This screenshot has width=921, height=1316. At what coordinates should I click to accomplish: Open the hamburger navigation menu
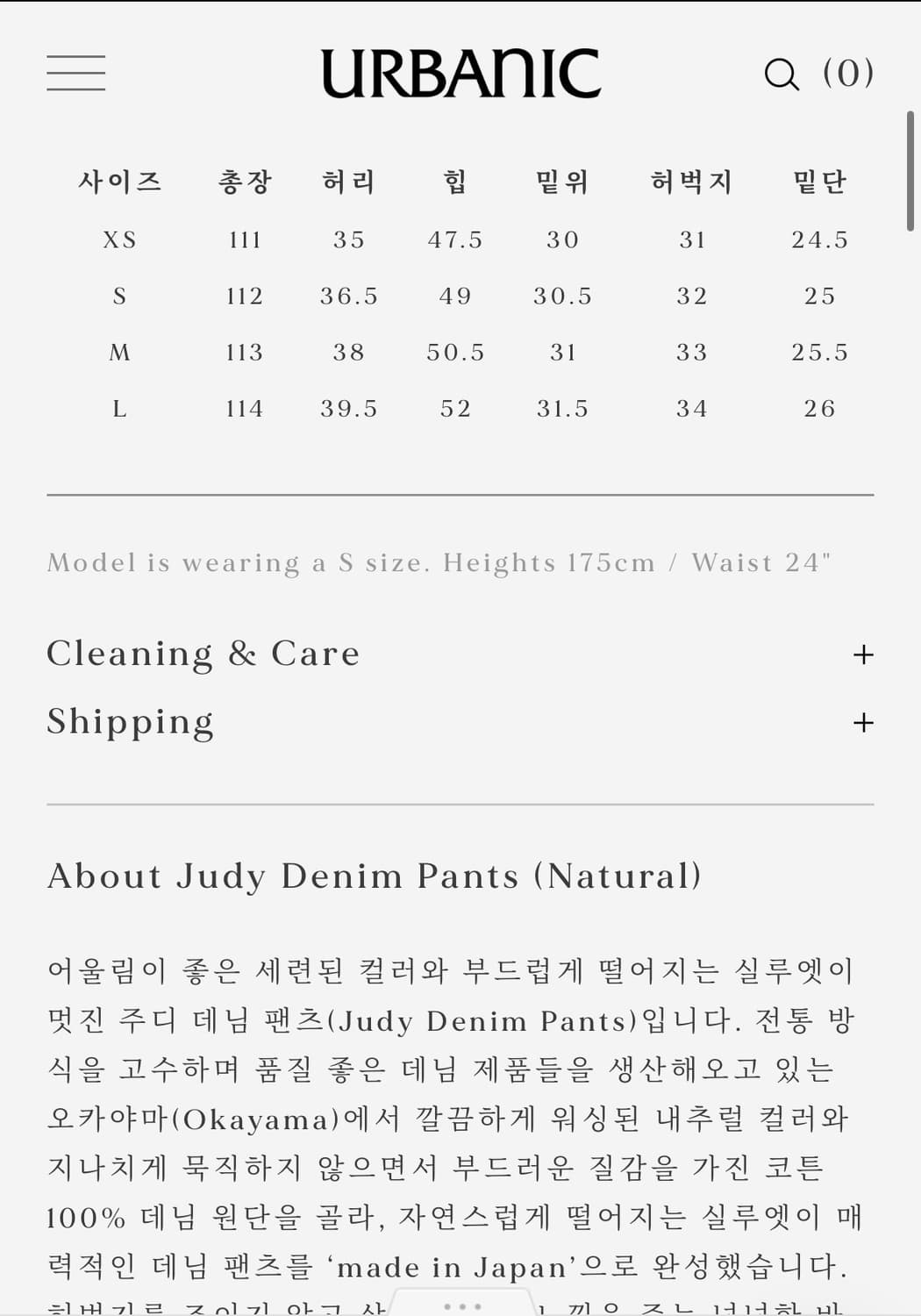pos(75,74)
